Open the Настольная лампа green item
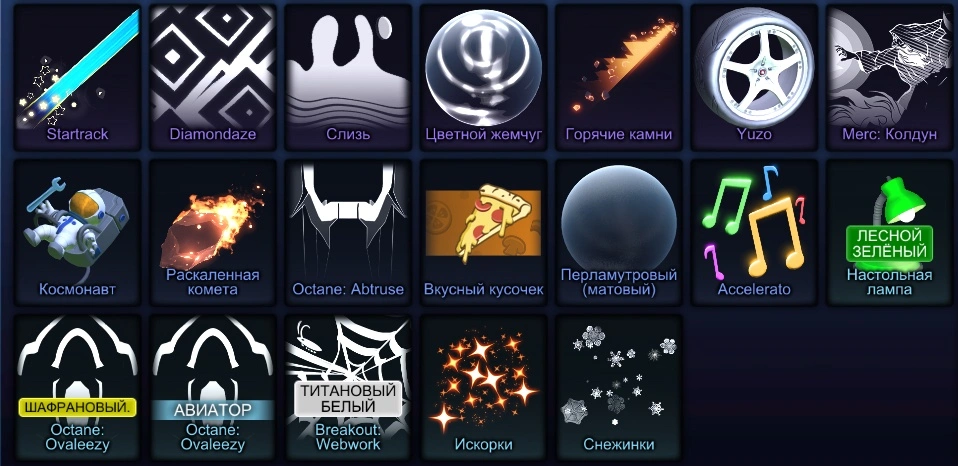This screenshot has height=466, width=958. (x=888, y=230)
